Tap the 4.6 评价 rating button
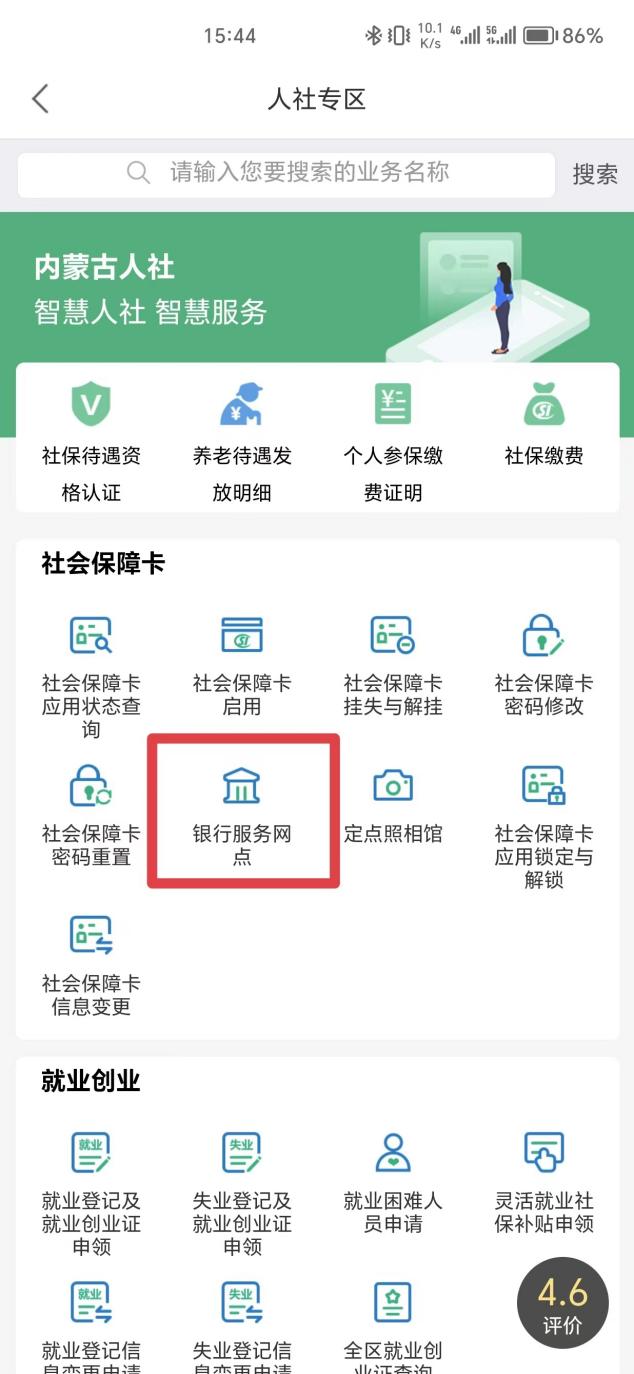The image size is (634, 1374). click(563, 1303)
